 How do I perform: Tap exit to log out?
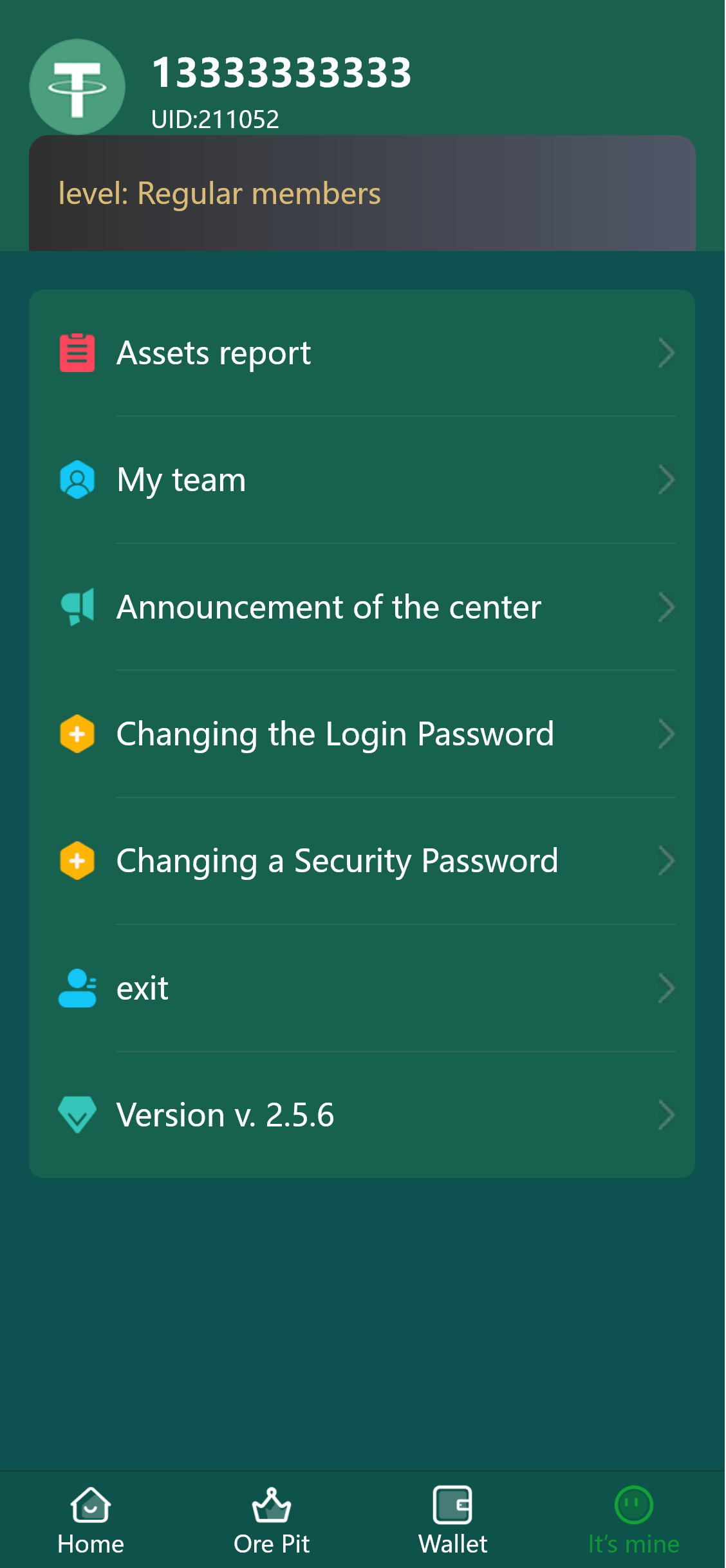[362, 988]
